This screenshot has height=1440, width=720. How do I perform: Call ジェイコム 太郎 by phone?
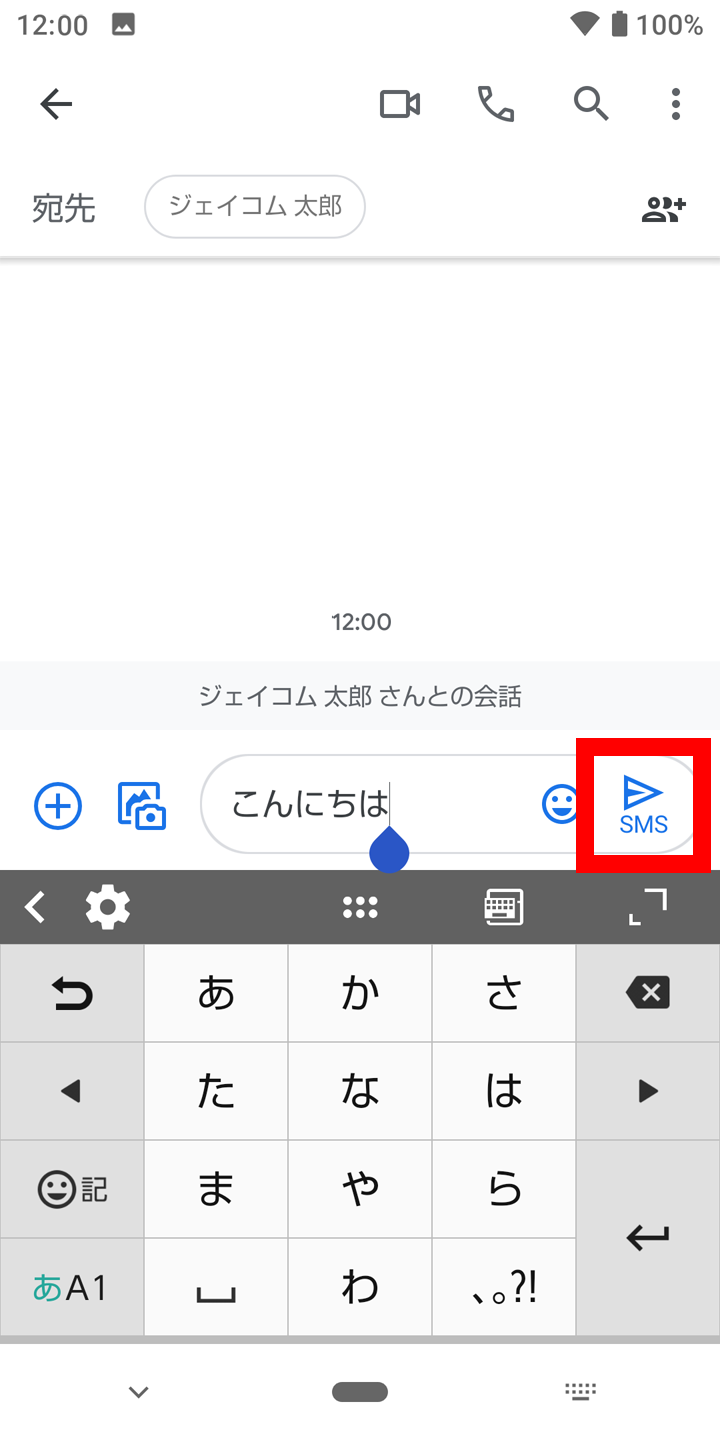click(496, 104)
